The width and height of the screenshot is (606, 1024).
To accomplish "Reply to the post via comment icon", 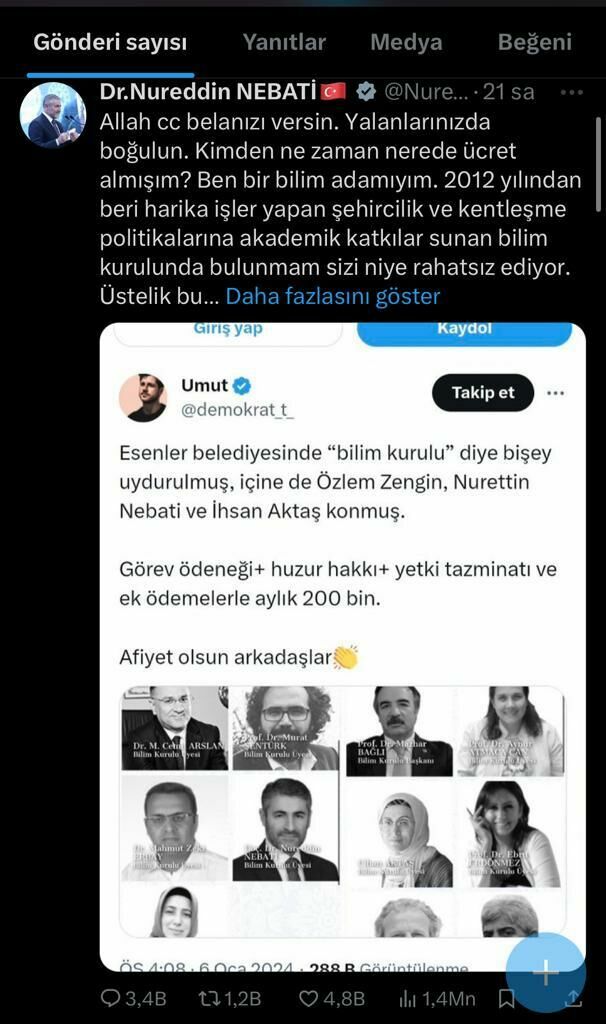I will pos(112,998).
